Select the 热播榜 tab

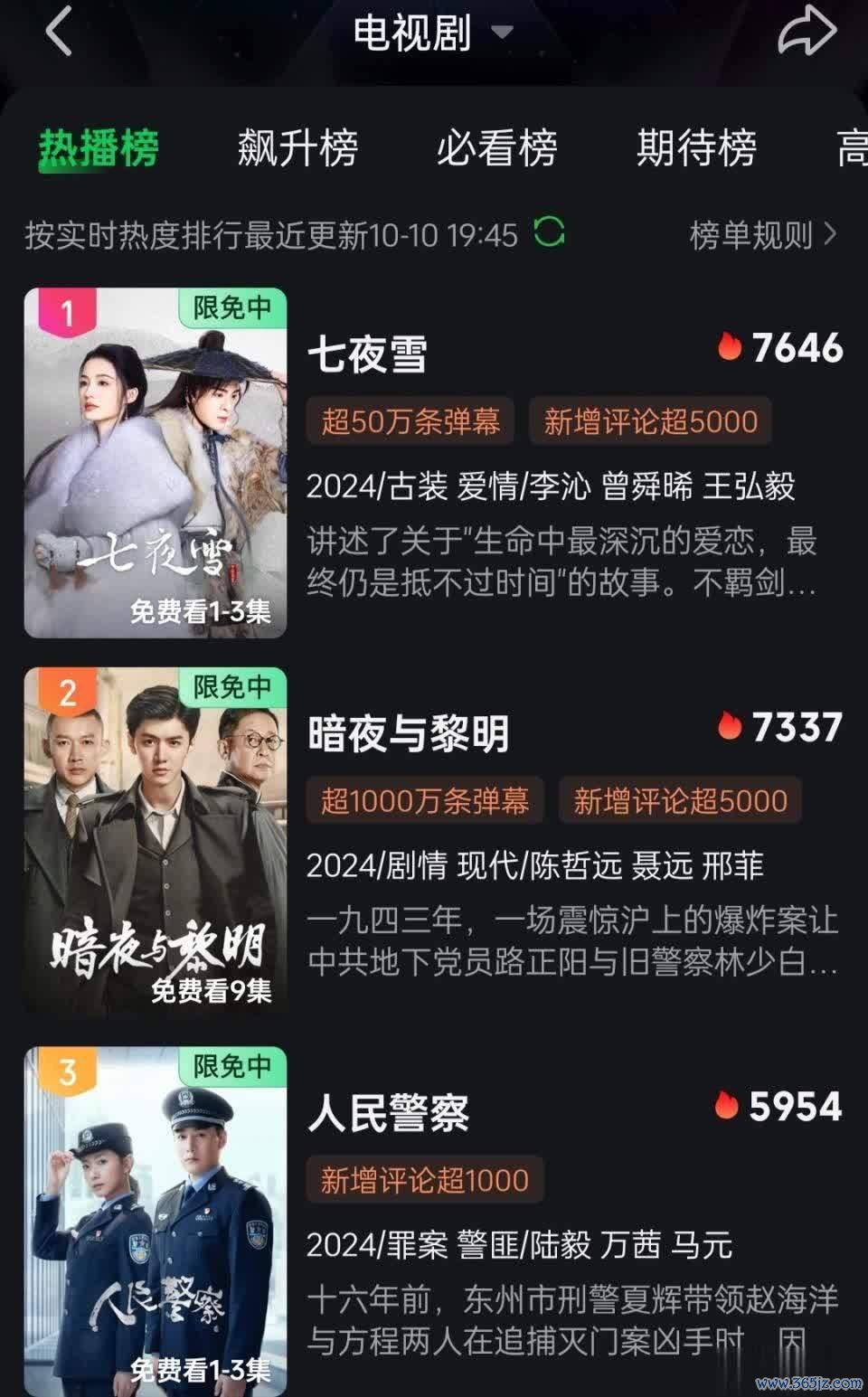(x=99, y=148)
